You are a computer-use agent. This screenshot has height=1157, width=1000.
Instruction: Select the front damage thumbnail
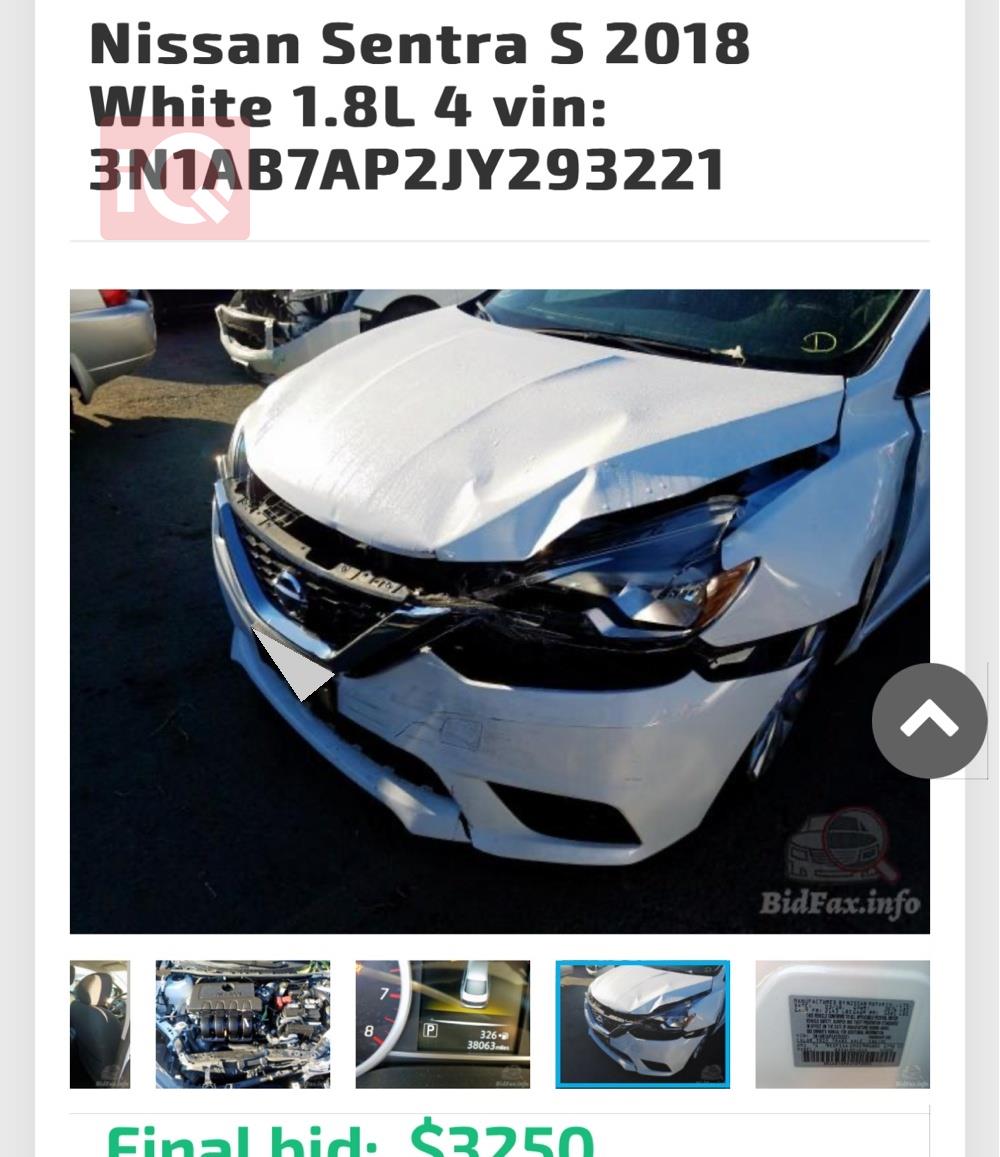coord(643,1024)
